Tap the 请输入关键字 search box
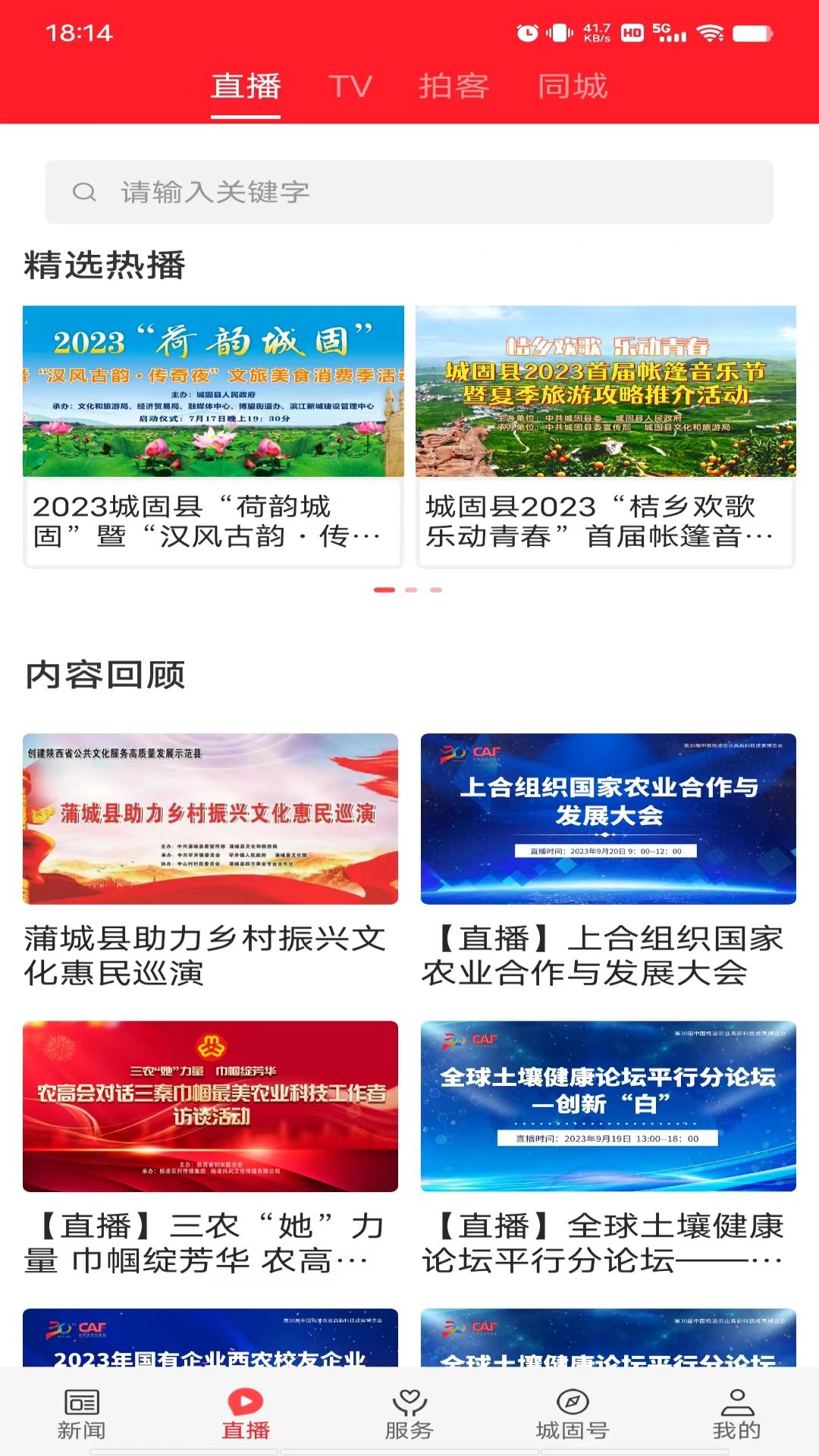The image size is (819, 1456). (409, 192)
